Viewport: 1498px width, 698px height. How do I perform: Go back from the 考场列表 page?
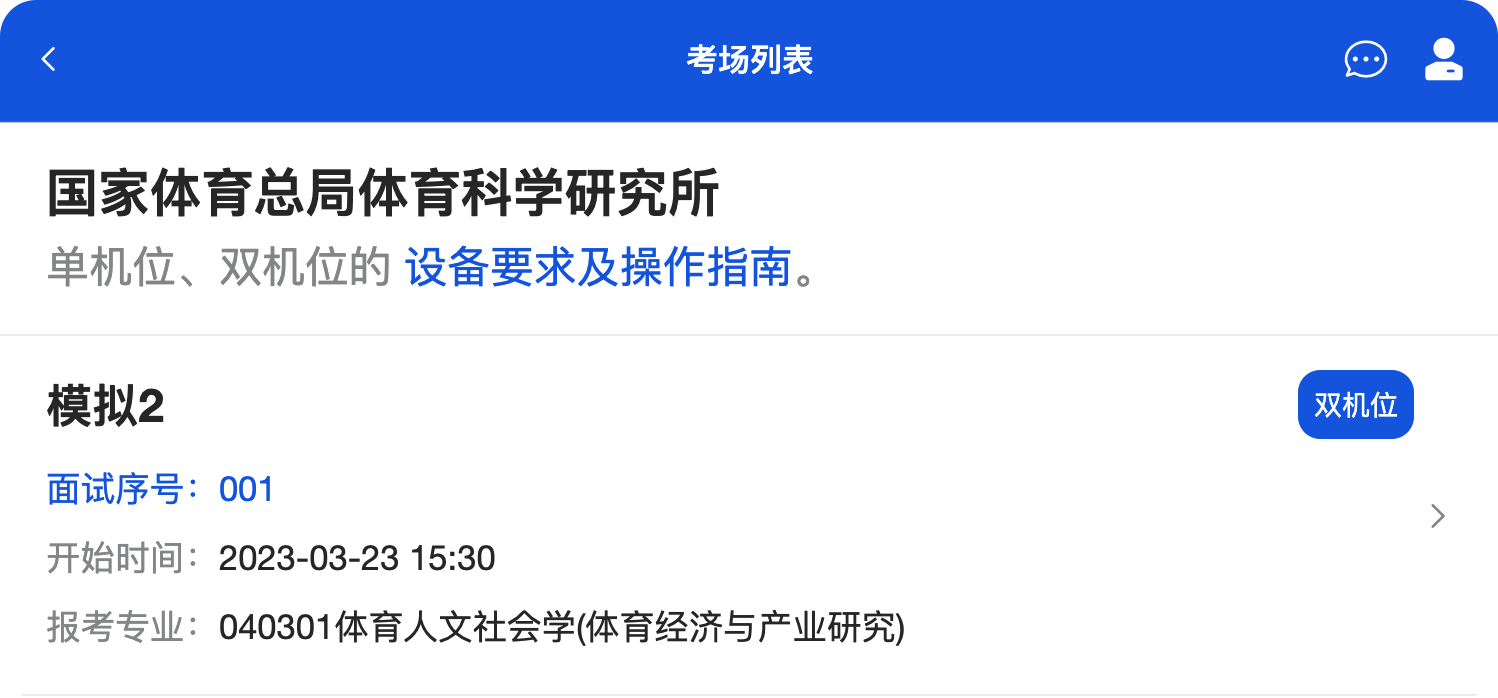(x=48, y=60)
